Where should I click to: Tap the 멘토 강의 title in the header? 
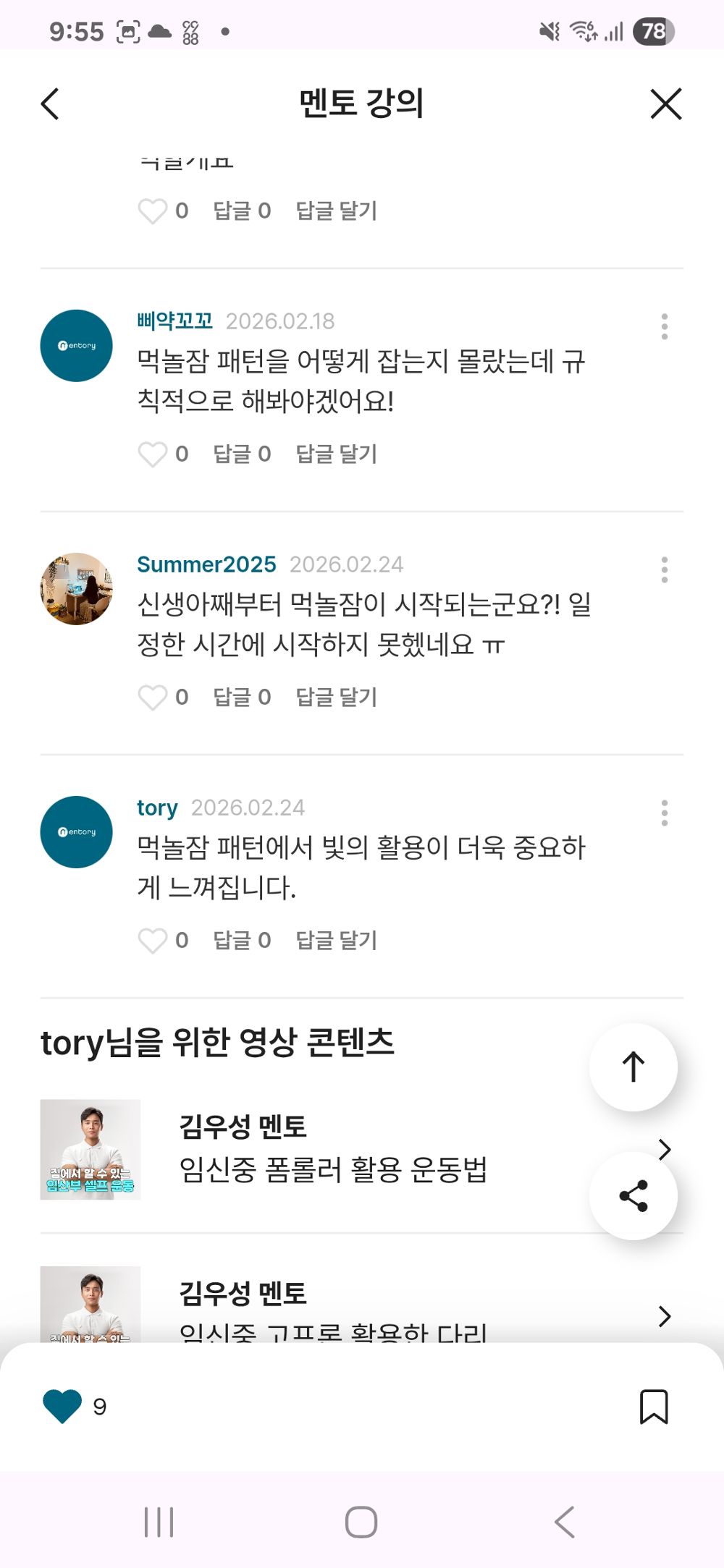click(x=361, y=104)
